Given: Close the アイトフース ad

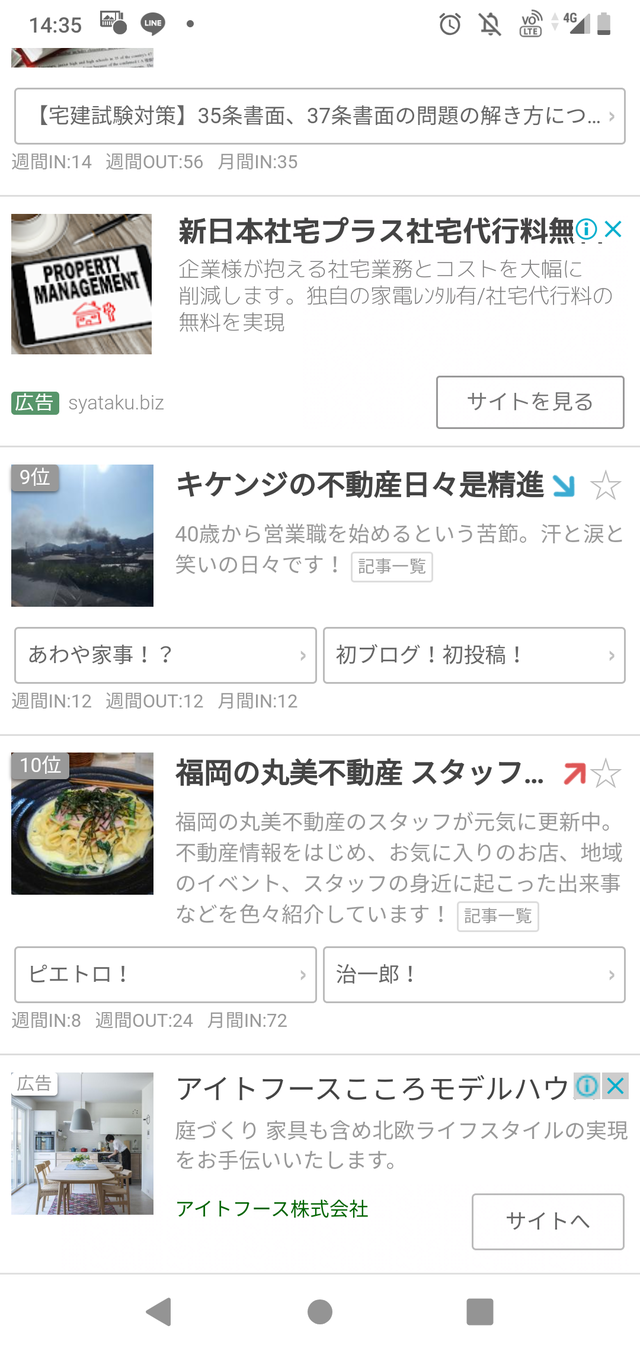Looking at the screenshot, I should pyautogui.click(x=615, y=1086).
